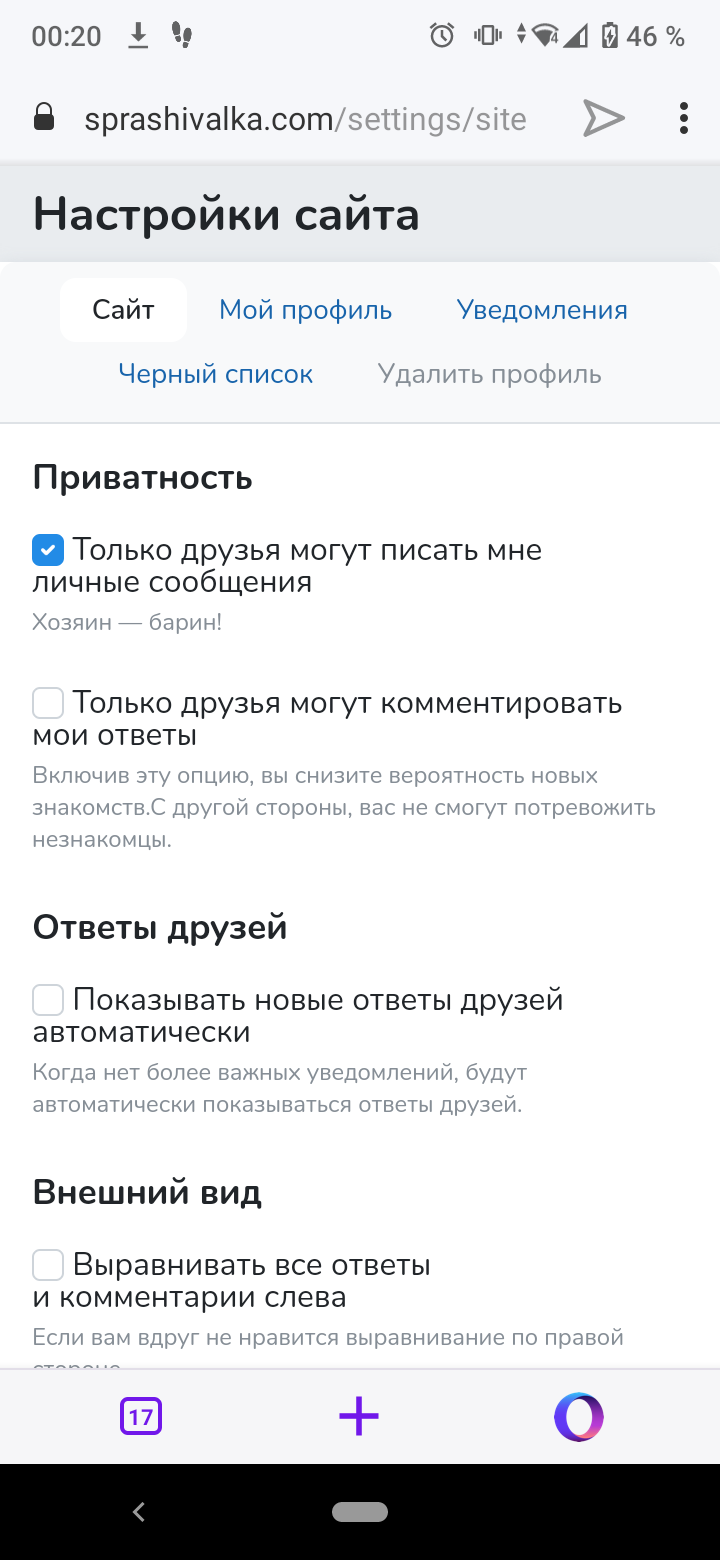The image size is (720, 1560).
Task: Tick Выравнивать все ответы и комментарии слева
Action: pos(48,1265)
